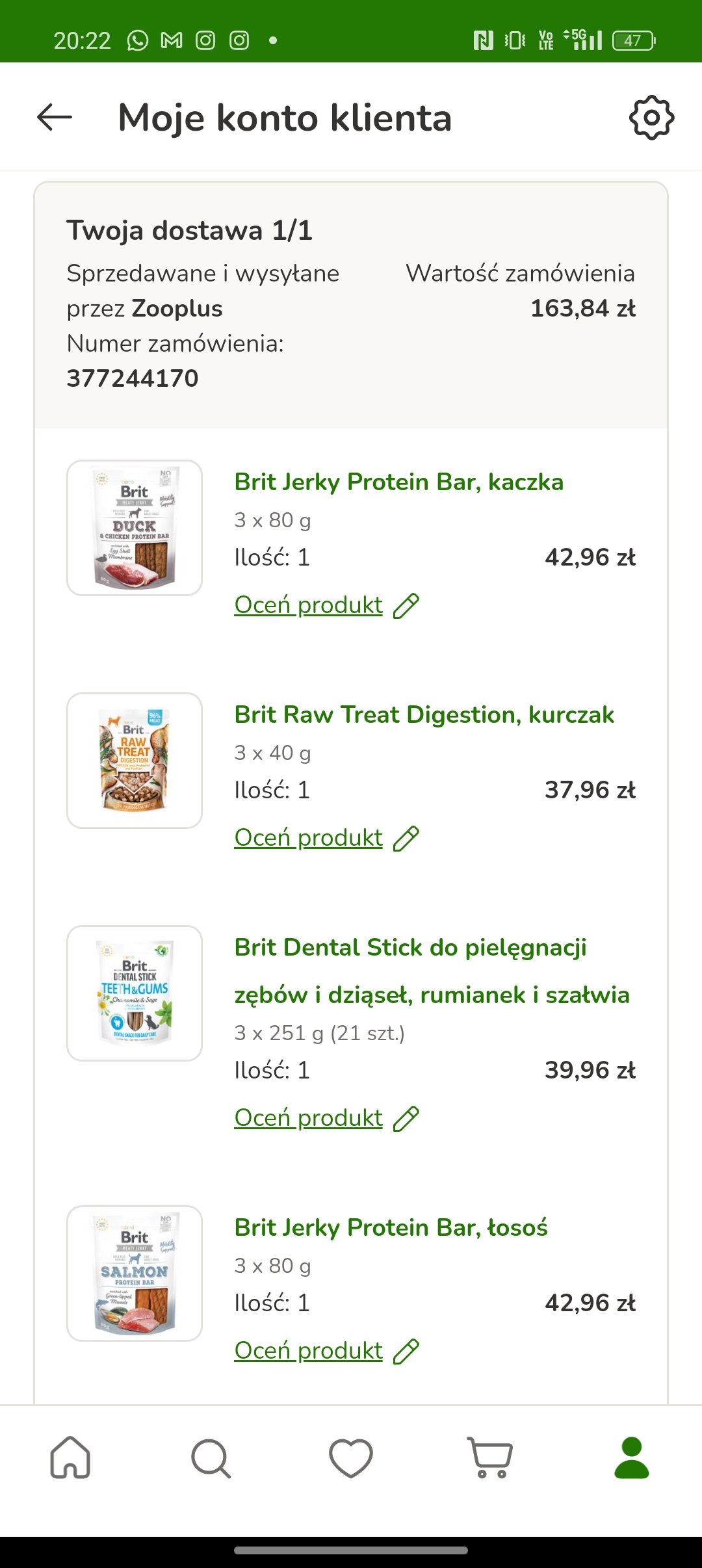
Task: Select the account profile tab
Action: (x=632, y=1457)
